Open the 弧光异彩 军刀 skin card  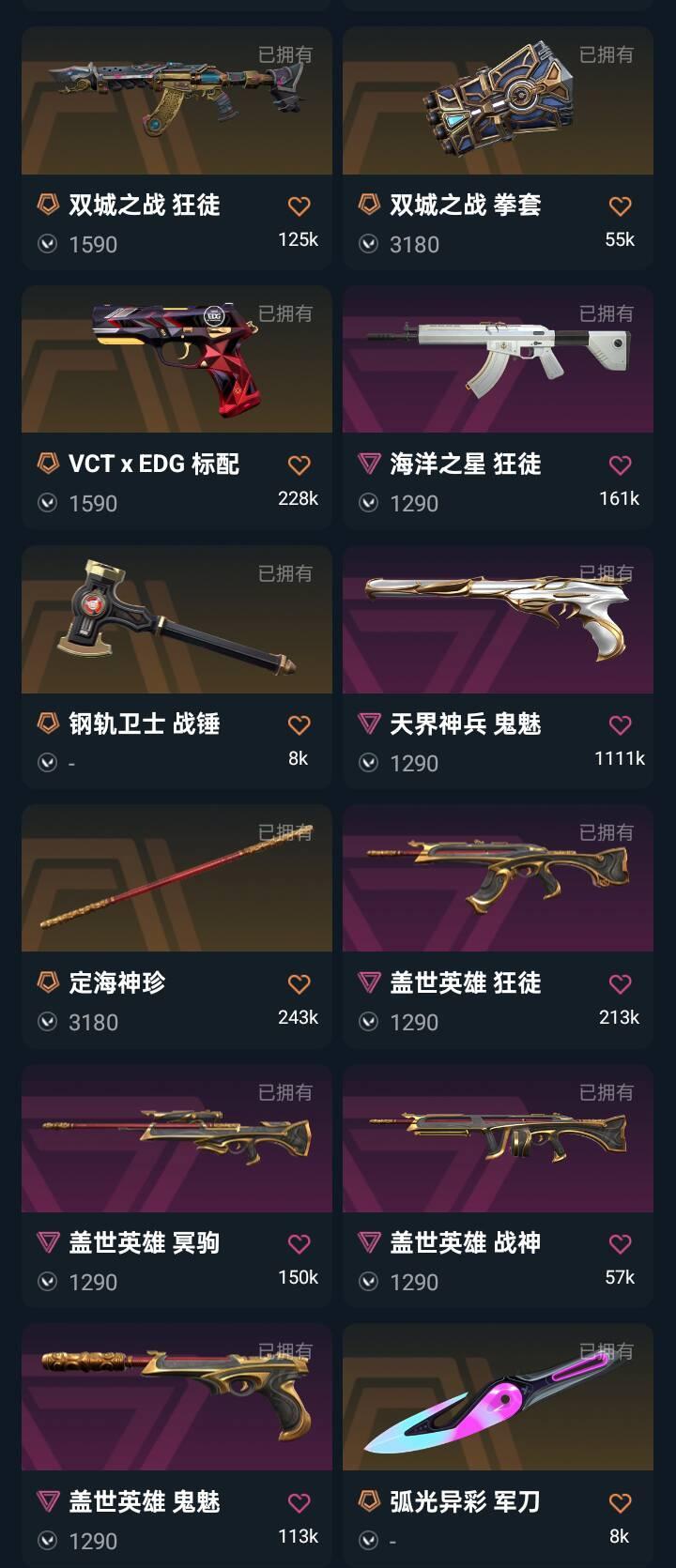point(498,1398)
